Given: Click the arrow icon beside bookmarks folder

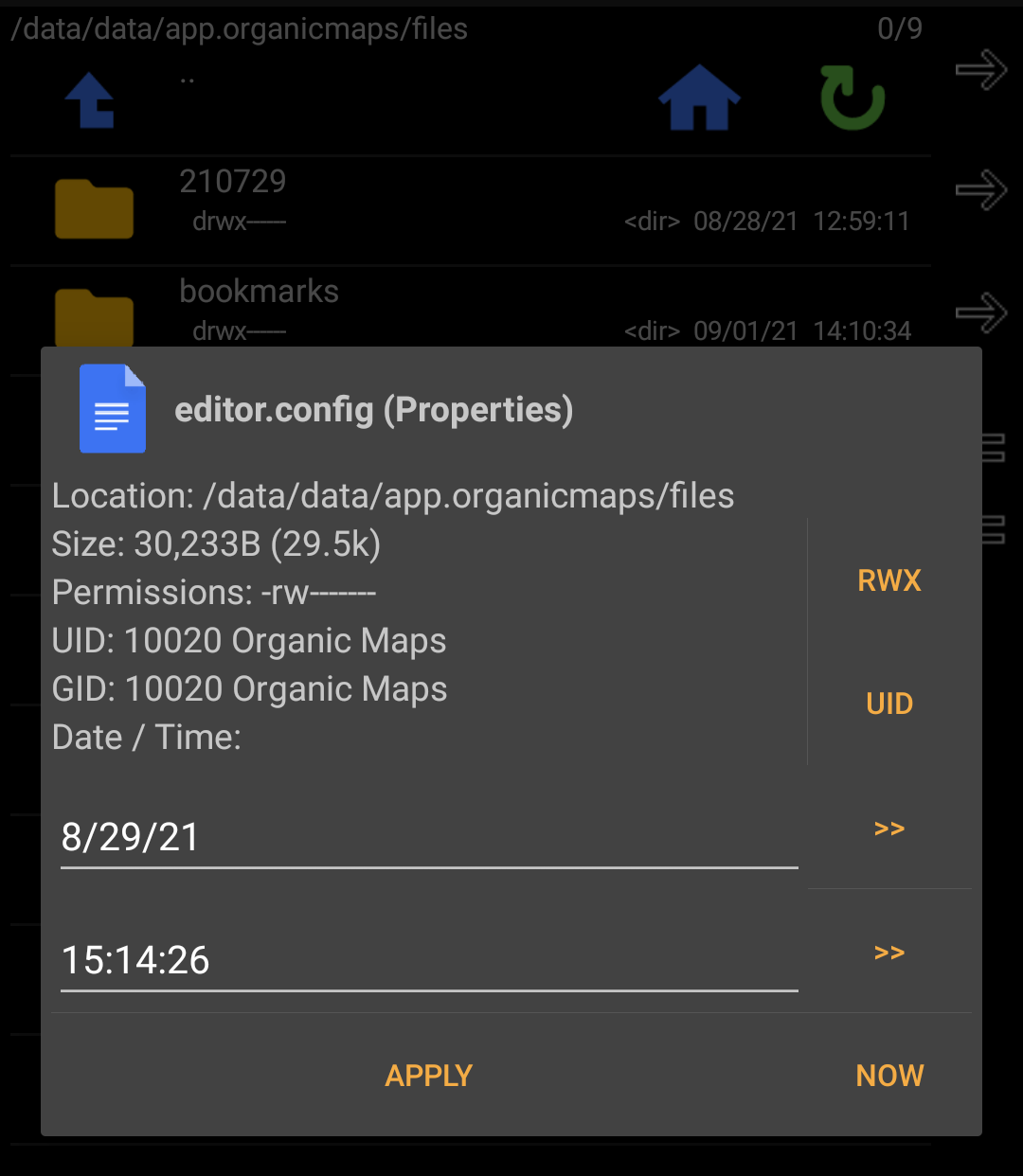Looking at the screenshot, I should coord(982,312).
